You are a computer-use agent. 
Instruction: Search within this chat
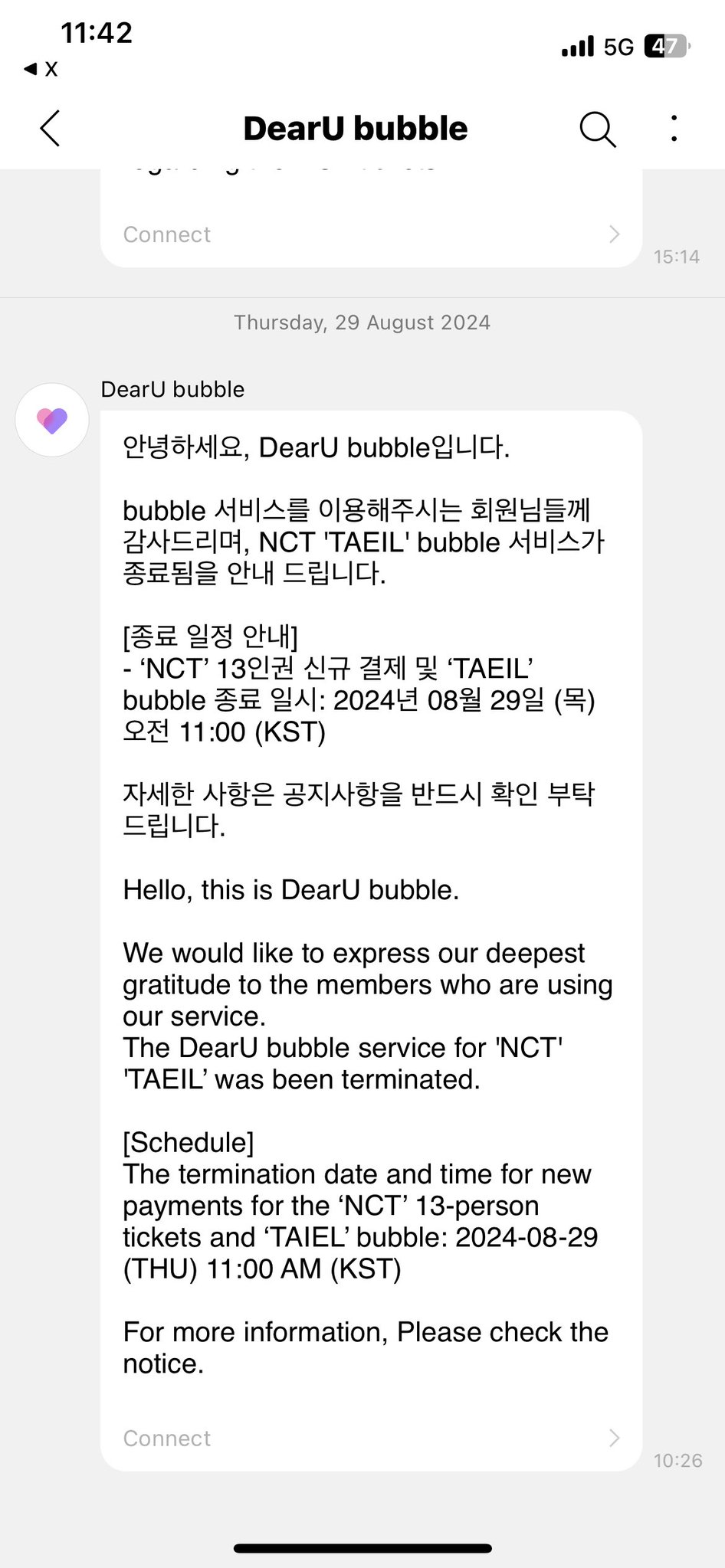597,128
